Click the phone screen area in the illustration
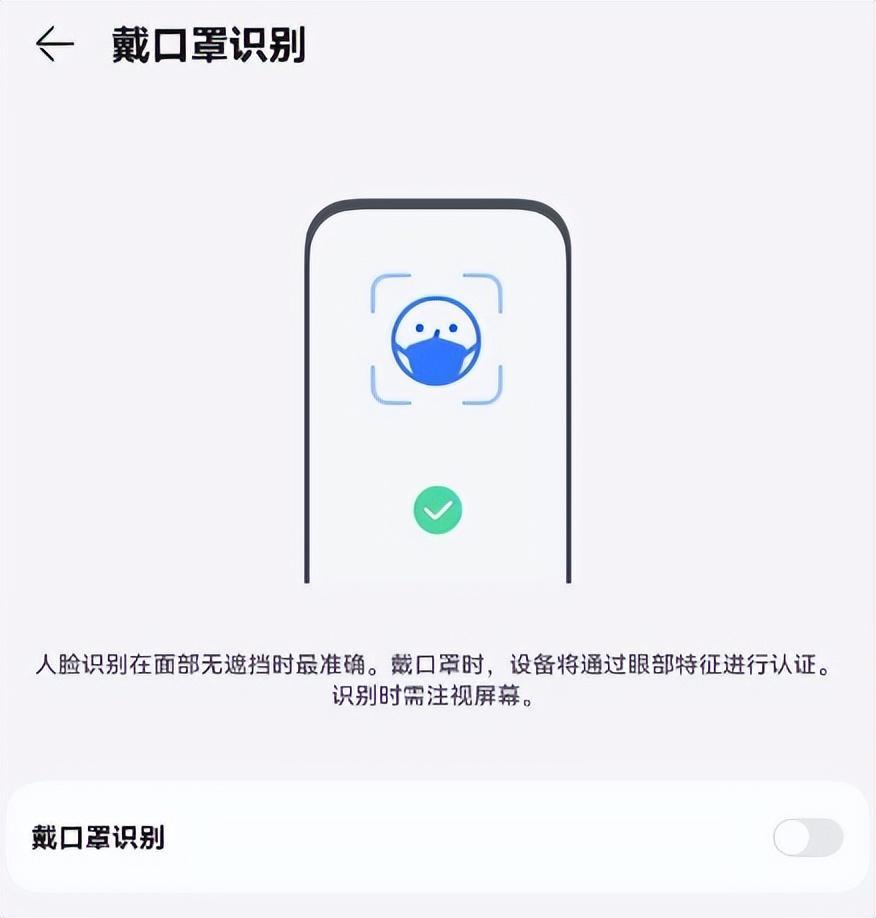Viewport: 876px width, 918px height. (x=437, y=430)
